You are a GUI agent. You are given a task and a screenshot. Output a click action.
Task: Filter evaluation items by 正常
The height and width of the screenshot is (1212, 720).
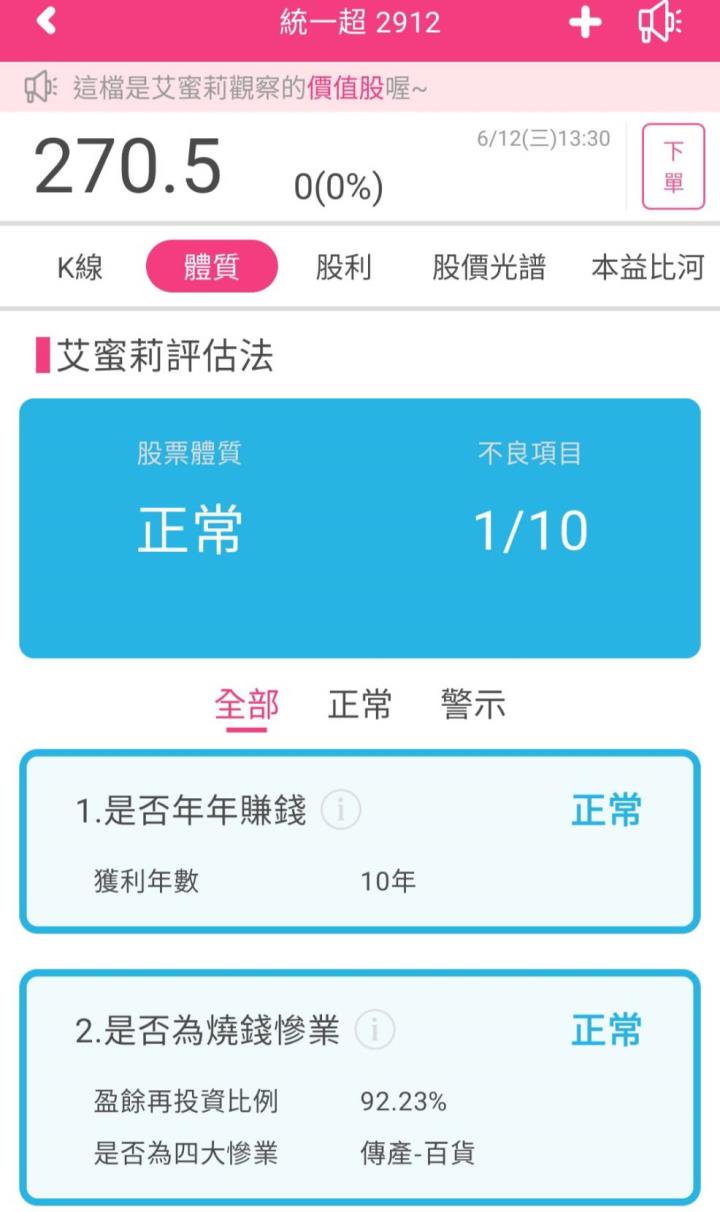tap(360, 705)
